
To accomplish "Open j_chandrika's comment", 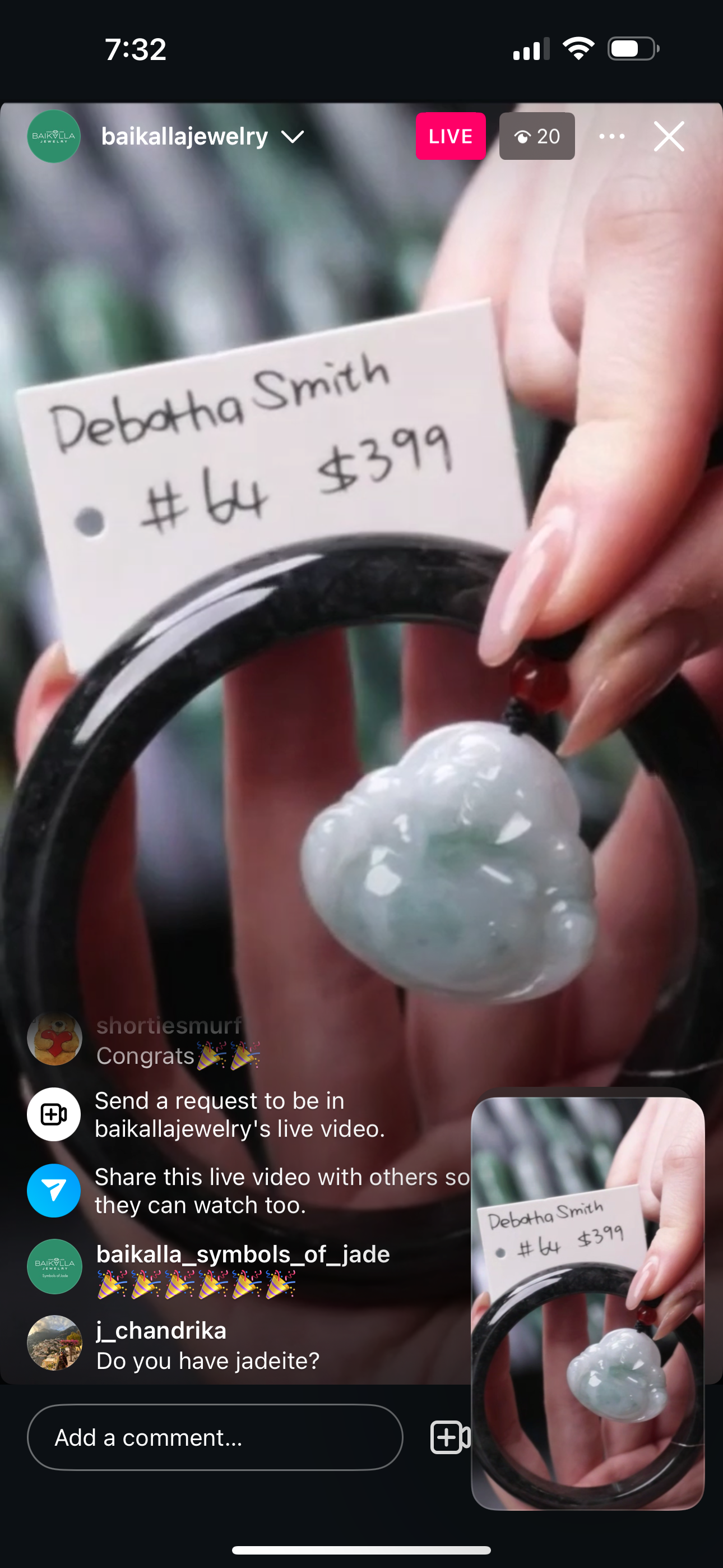I will (x=207, y=1345).
